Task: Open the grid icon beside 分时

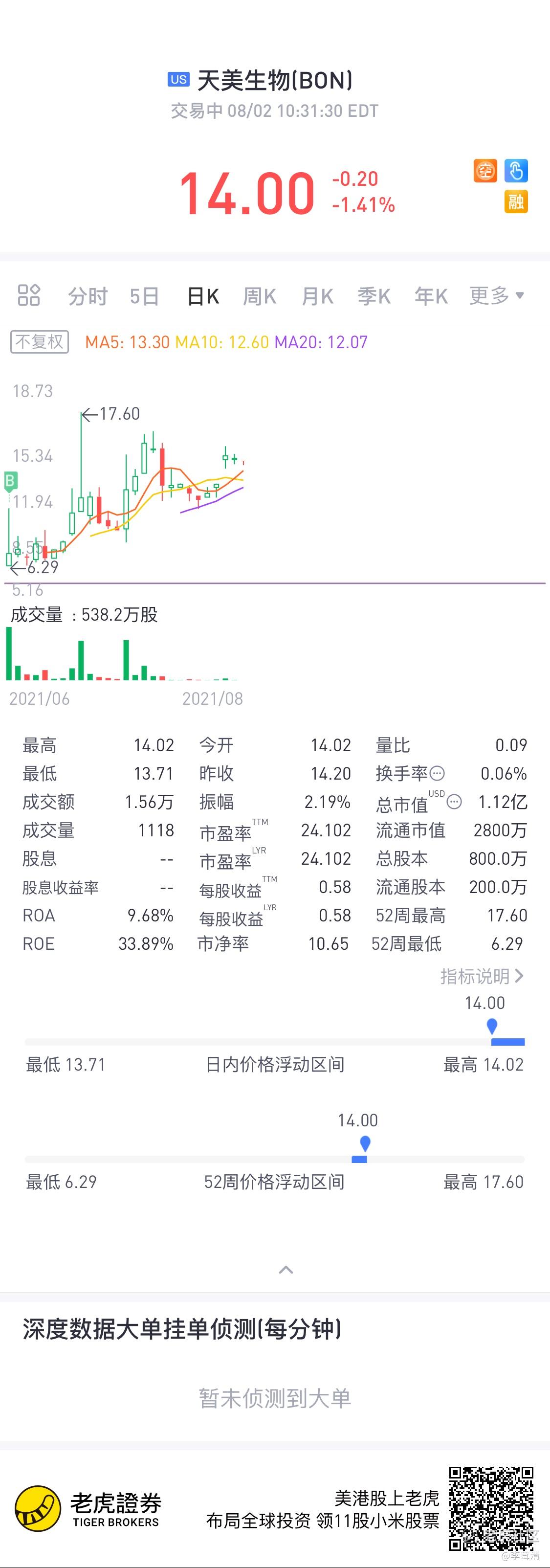Action: click(28, 295)
